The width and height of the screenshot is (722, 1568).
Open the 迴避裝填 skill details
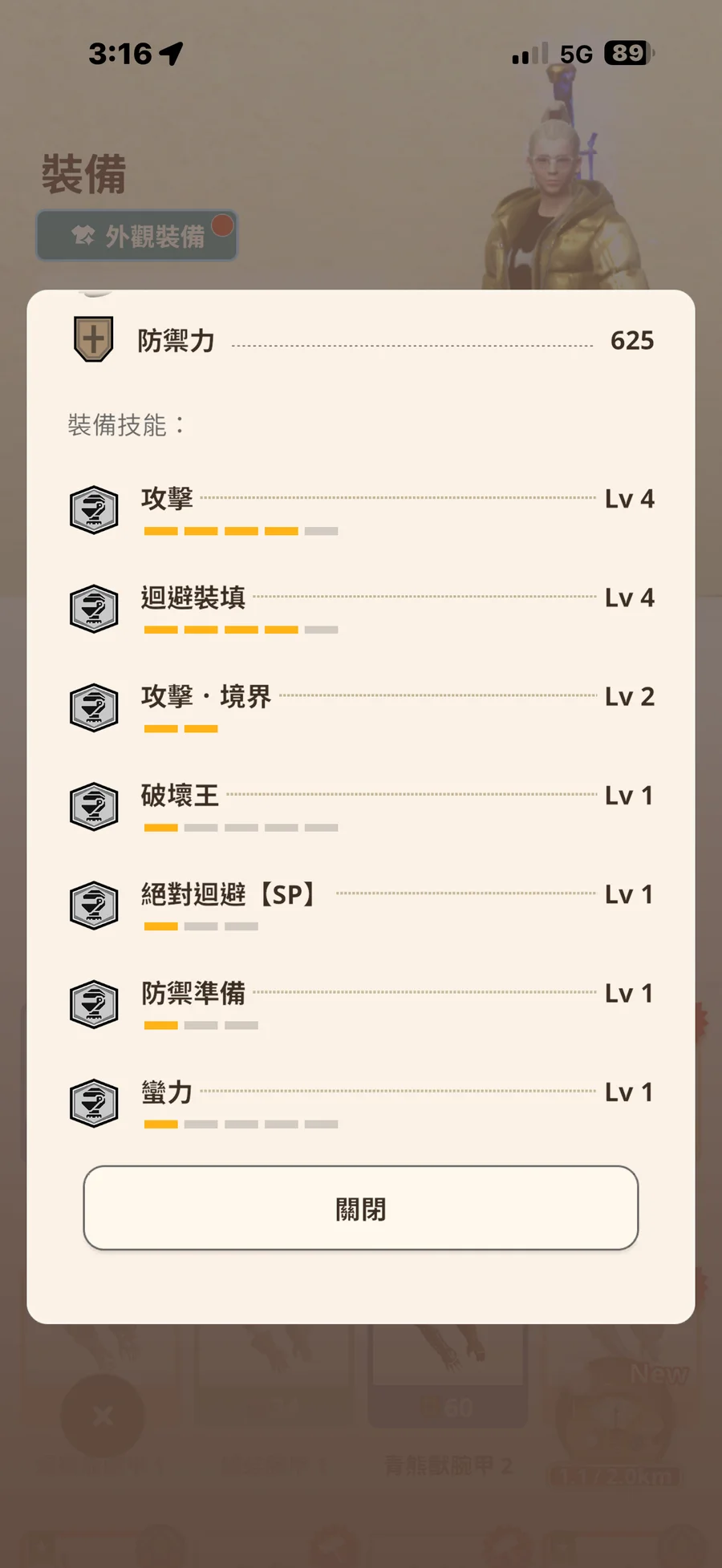[360, 608]
